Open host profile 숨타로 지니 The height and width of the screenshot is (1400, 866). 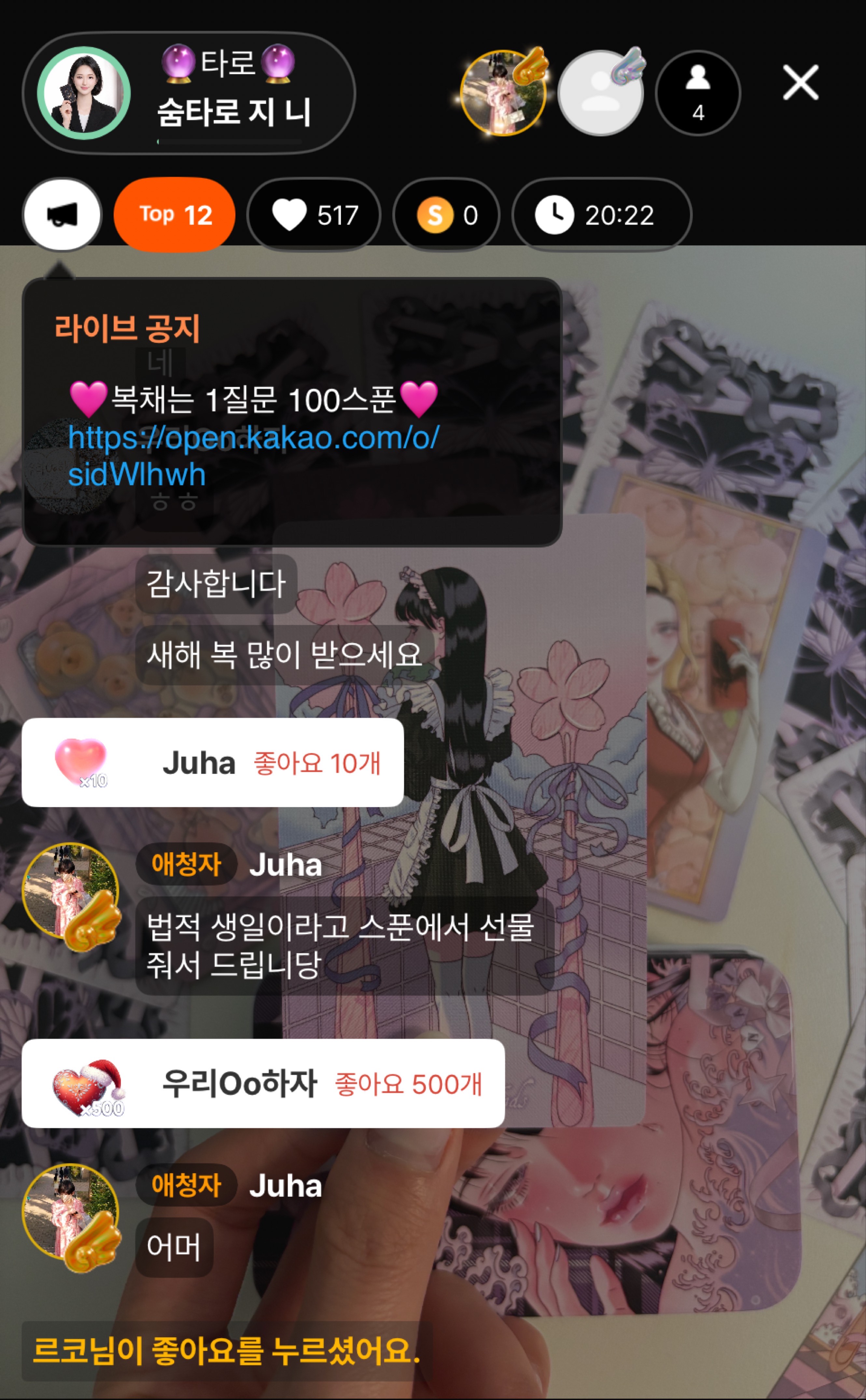(x=84, y=93)
